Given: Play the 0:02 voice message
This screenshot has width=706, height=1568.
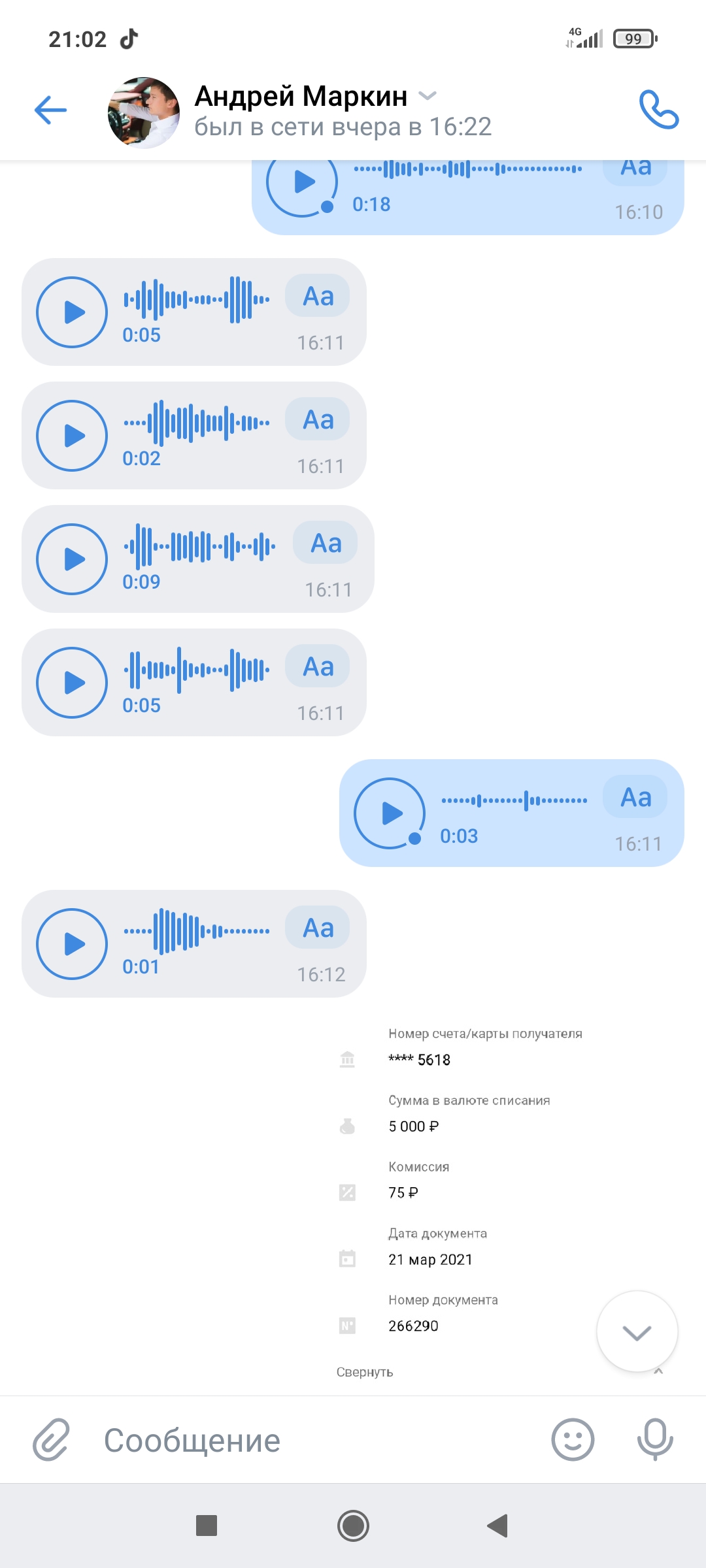Looking at the screenshot, I should 72,436.
